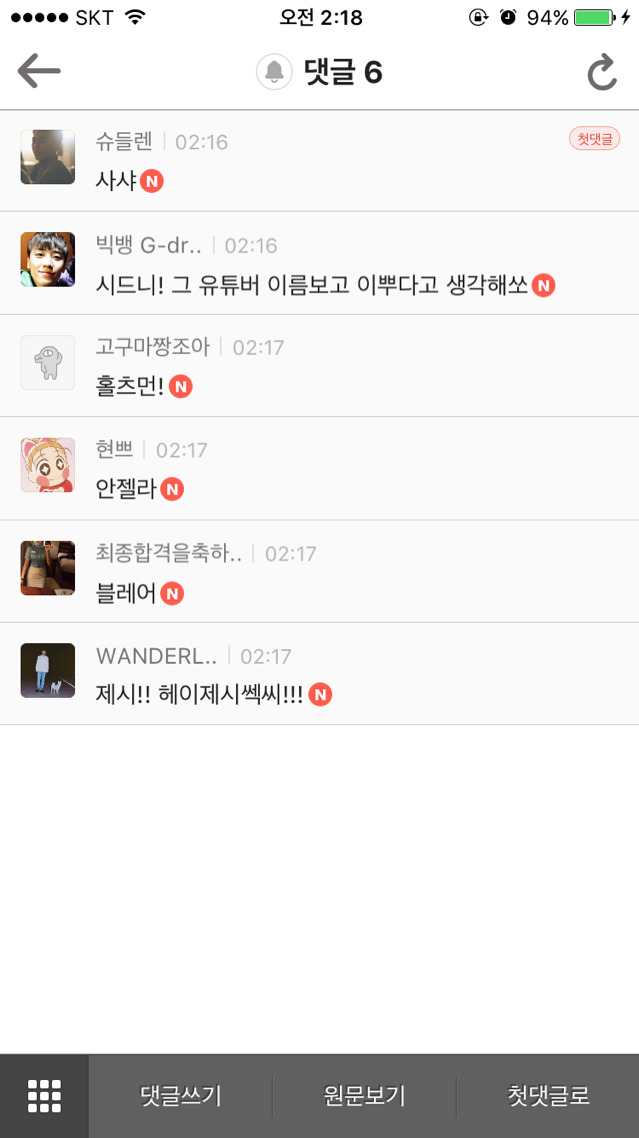639x1138 pixels.
Task: Select the 홀츠먼! comment
Action: pos(130,386)
